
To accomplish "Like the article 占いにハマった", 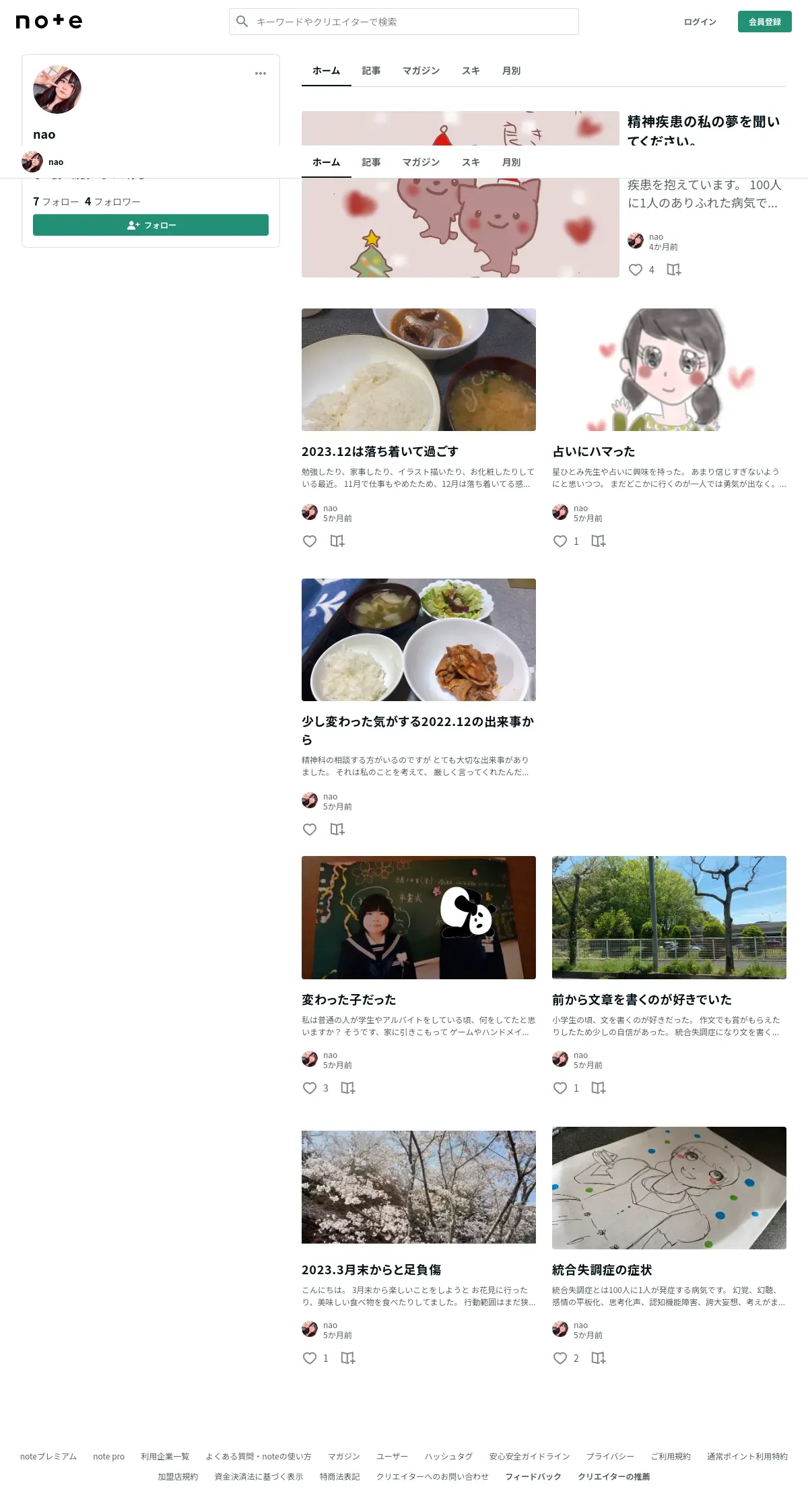I will (x=560, y=541).
